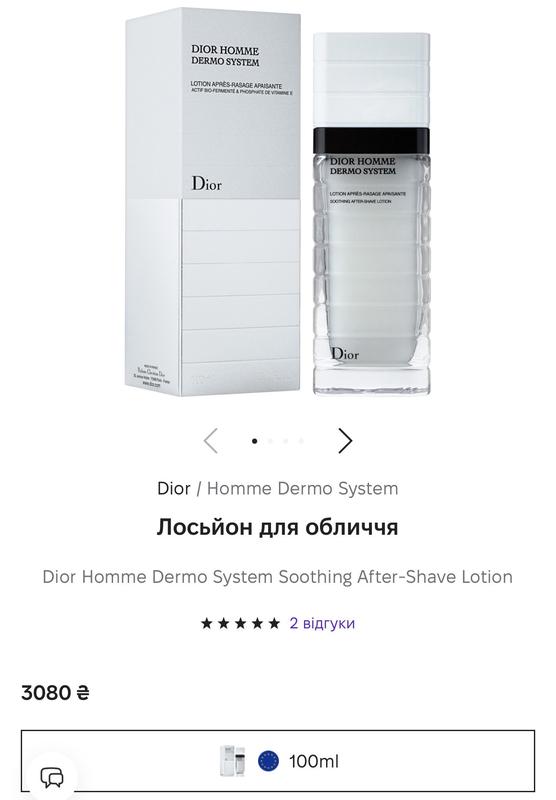The image size is (556, 800).
Task: Open the 2 відгуки reviews link
Action: click(x=322, y=623)
